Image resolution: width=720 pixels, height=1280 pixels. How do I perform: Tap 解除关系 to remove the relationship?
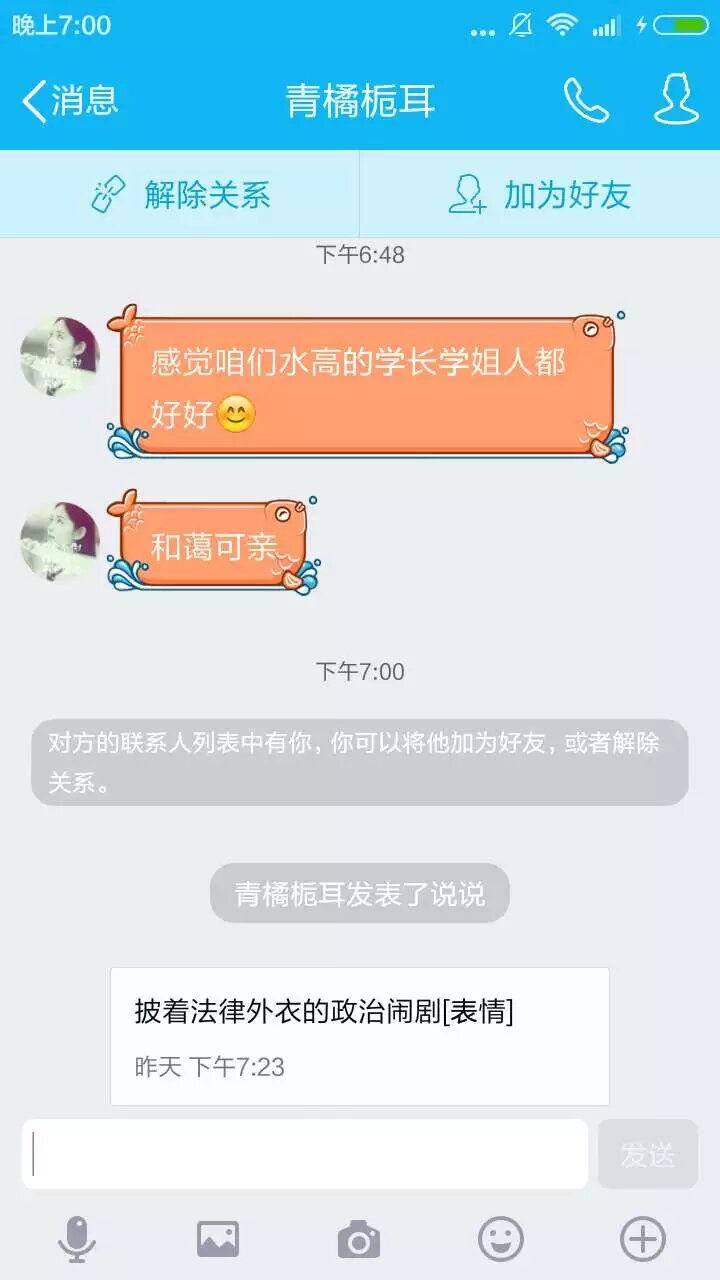click(x=180, y=194)
